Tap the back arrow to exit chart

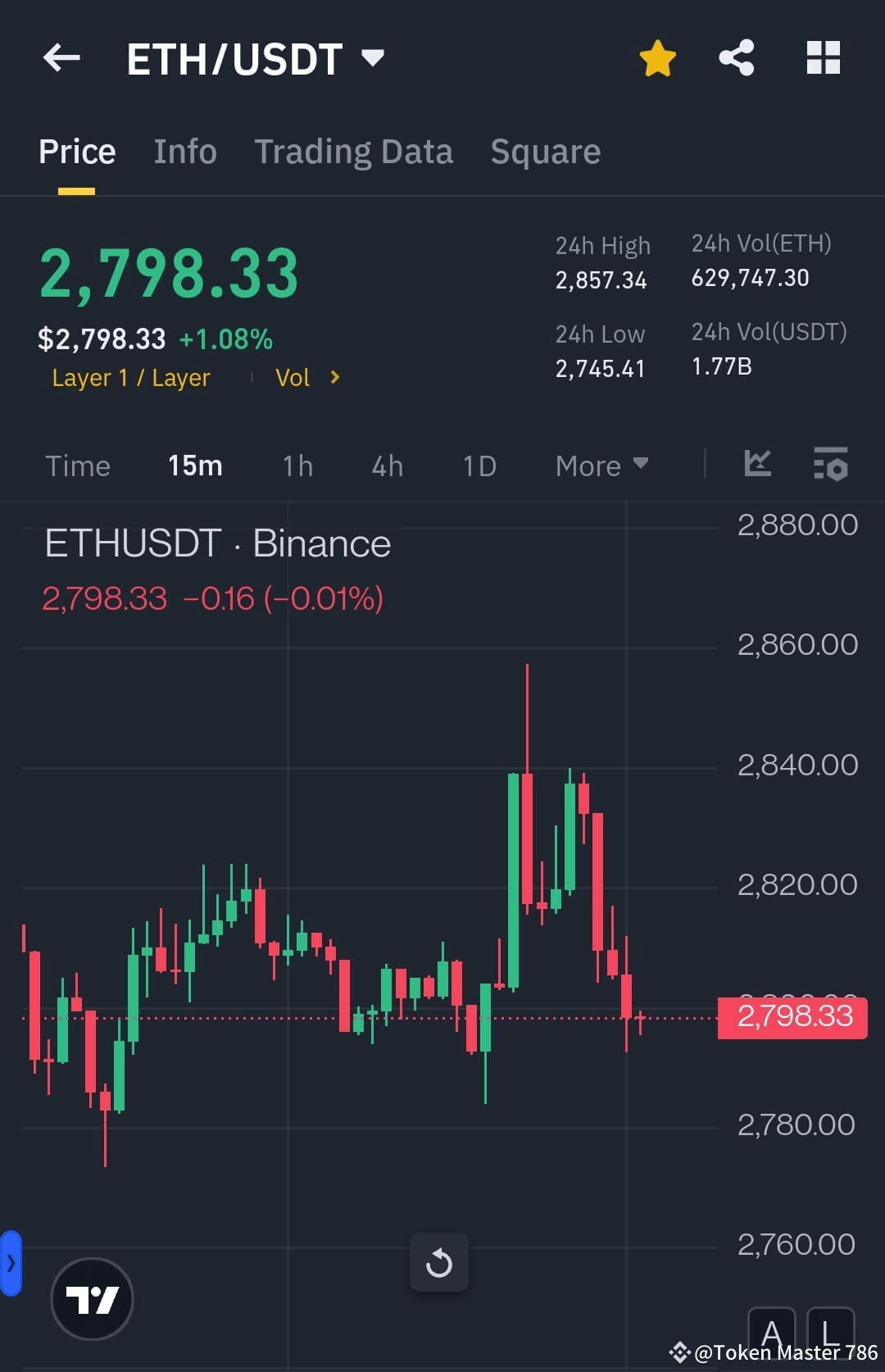point(61,57)
